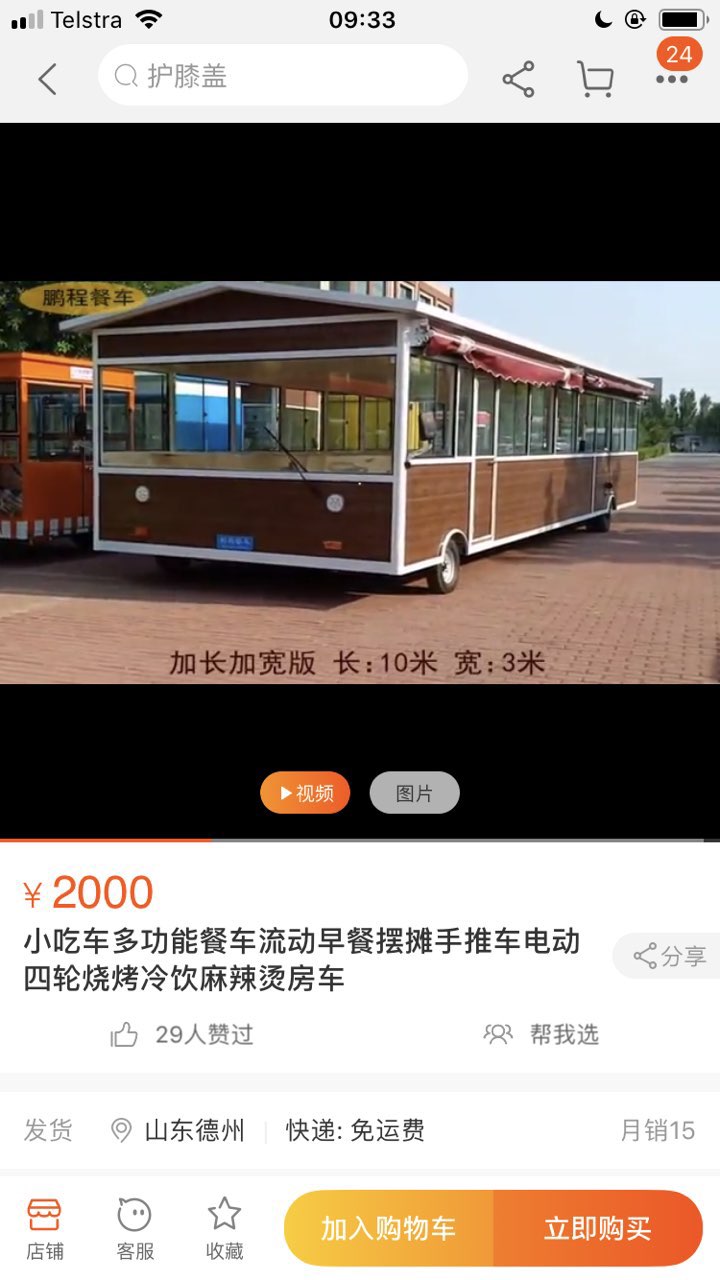Tap the search box showing 护膝盖
The image size is (720, 1280).
[x=282, y=76]
